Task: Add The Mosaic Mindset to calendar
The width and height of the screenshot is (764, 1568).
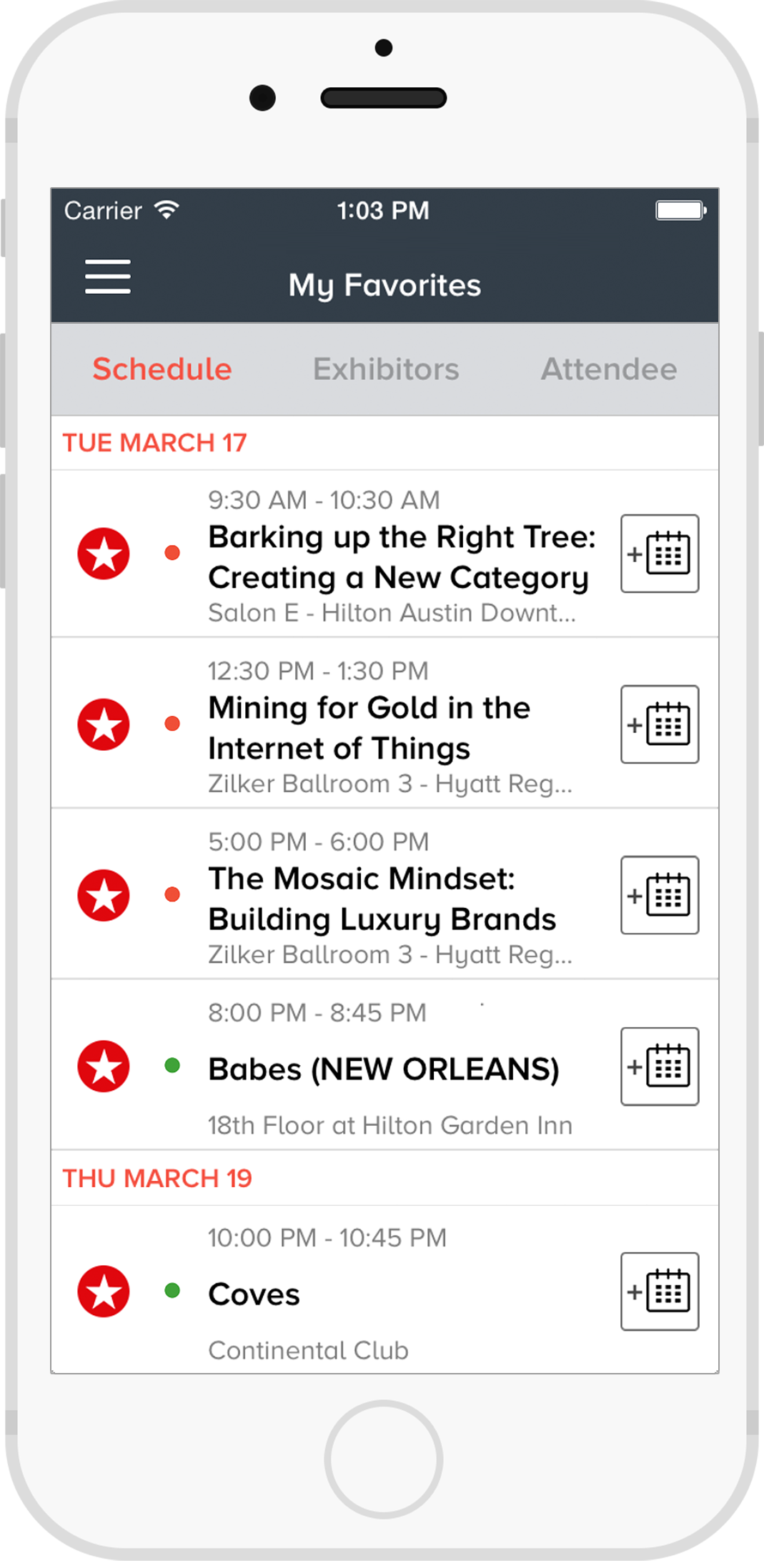Action: click(660, 895)
